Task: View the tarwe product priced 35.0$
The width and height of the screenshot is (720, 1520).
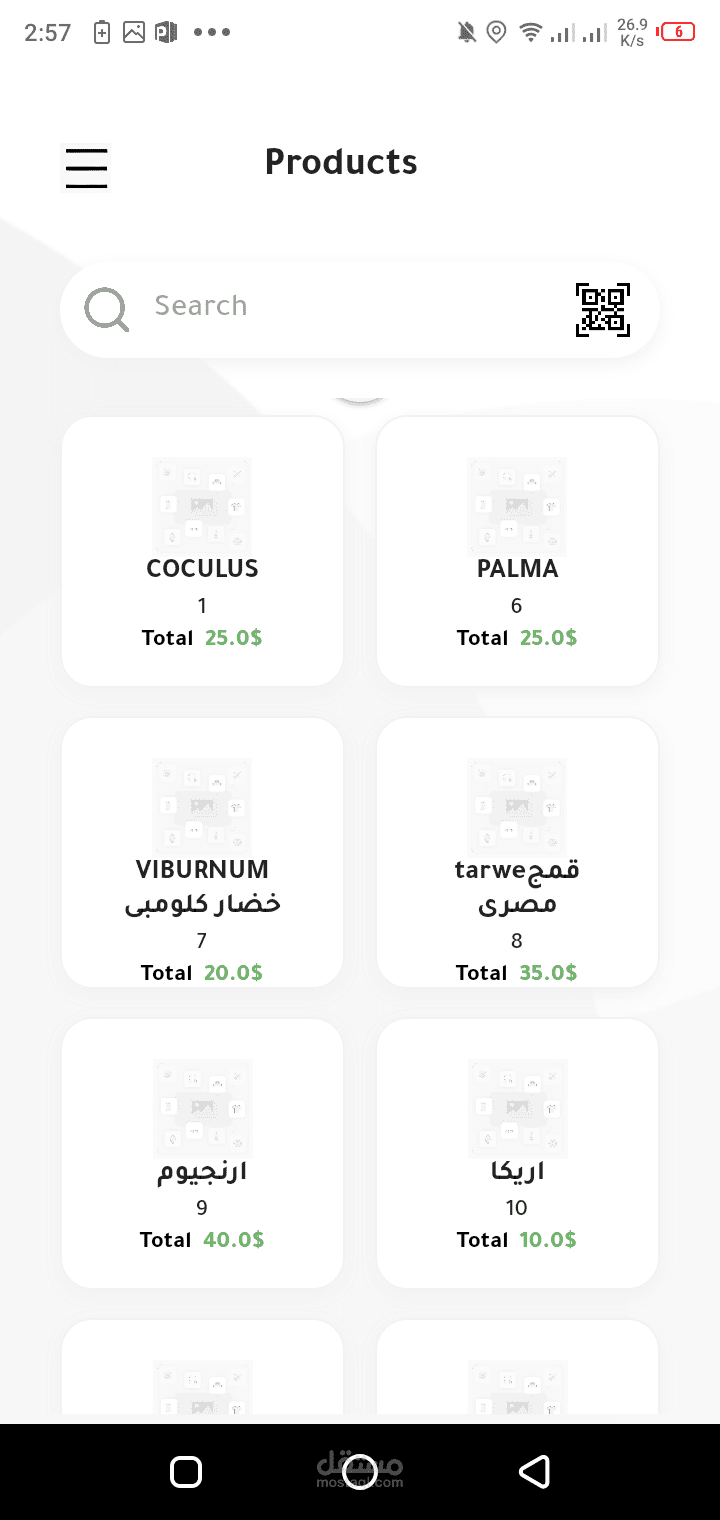Action: [517, 852]
